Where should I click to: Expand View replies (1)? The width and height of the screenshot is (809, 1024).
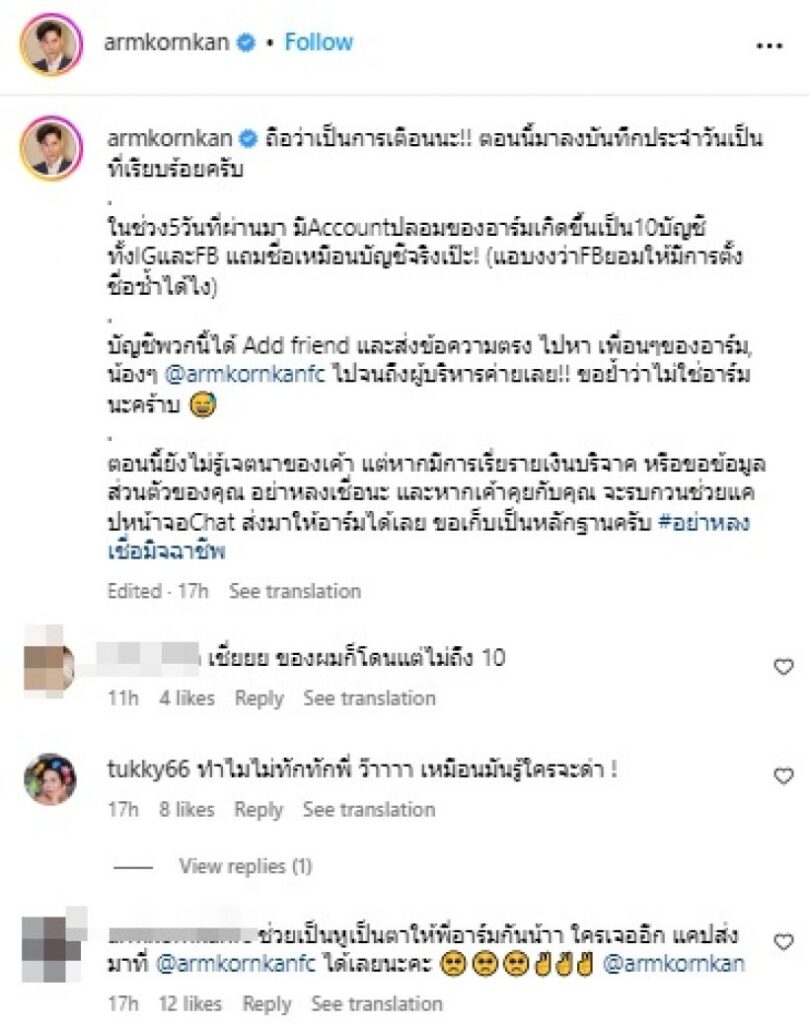tap(245, 866)
